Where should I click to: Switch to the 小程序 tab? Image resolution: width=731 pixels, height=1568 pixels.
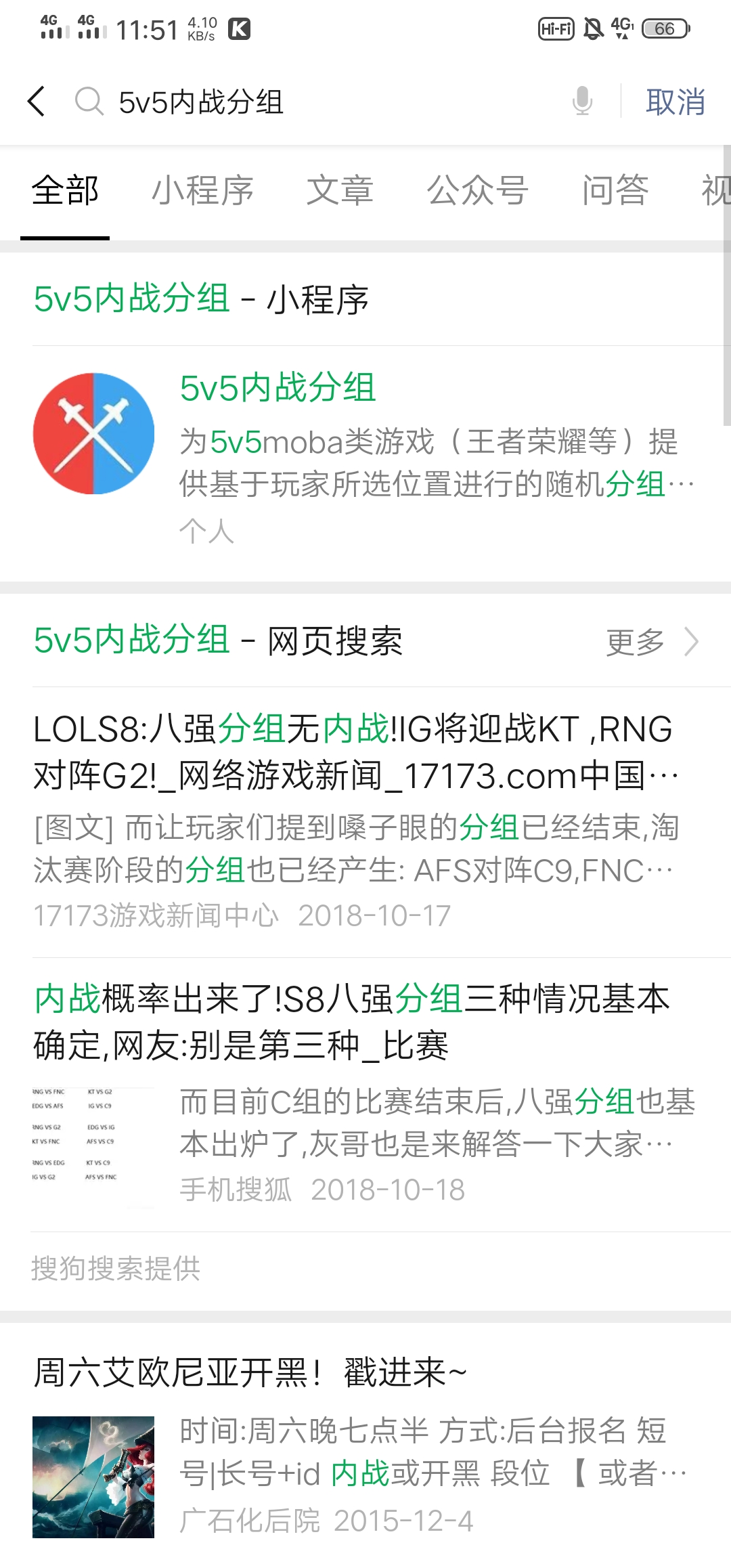(204, 190)
